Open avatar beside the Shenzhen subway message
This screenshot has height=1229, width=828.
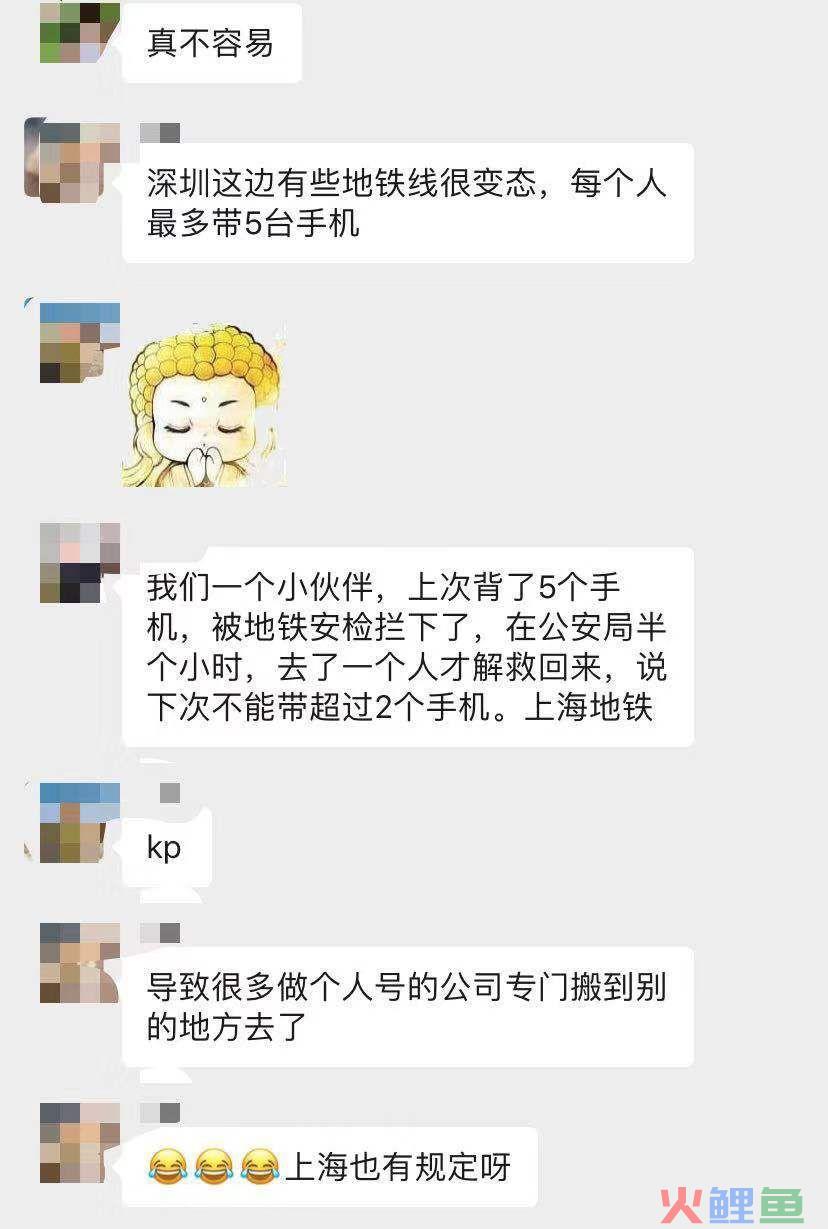click(78, 162)
